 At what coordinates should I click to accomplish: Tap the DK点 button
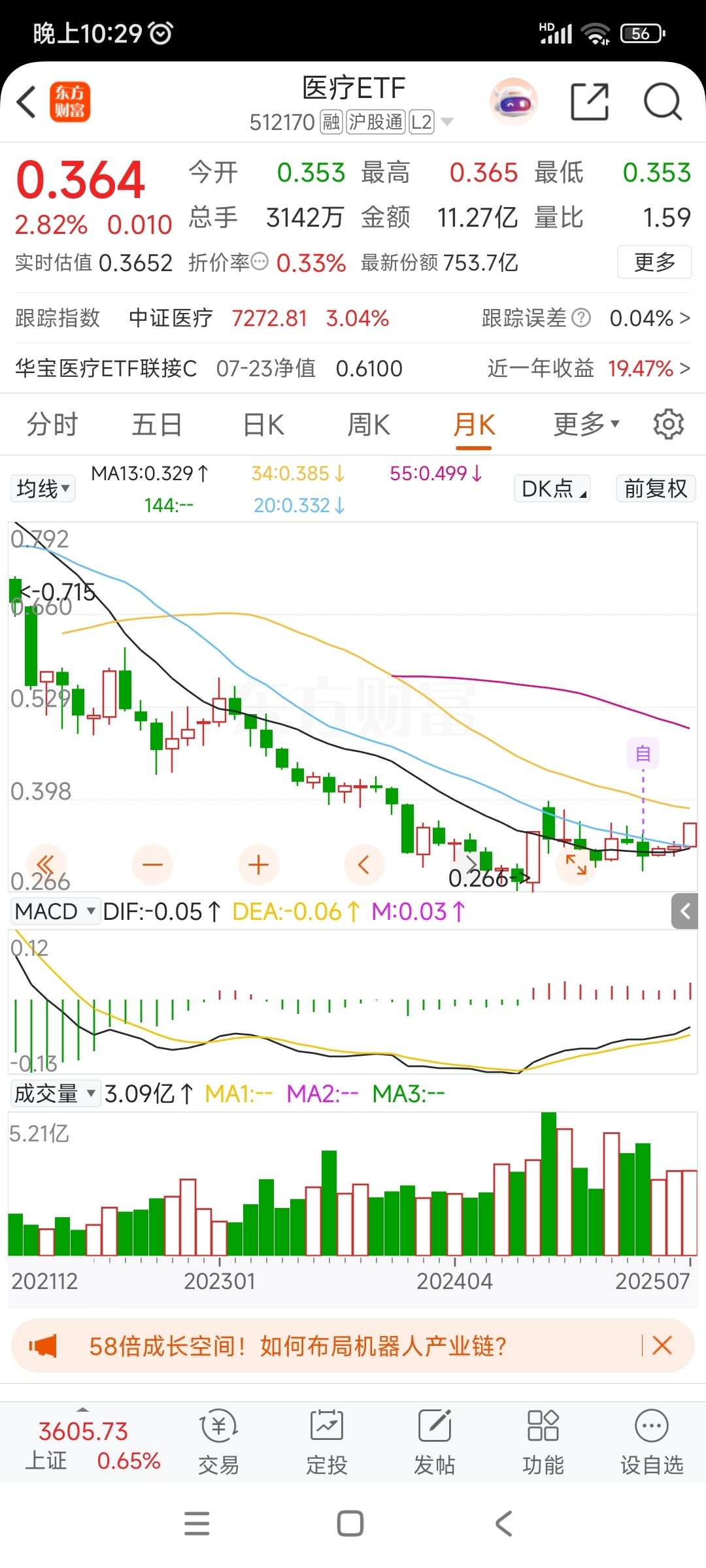552,489
